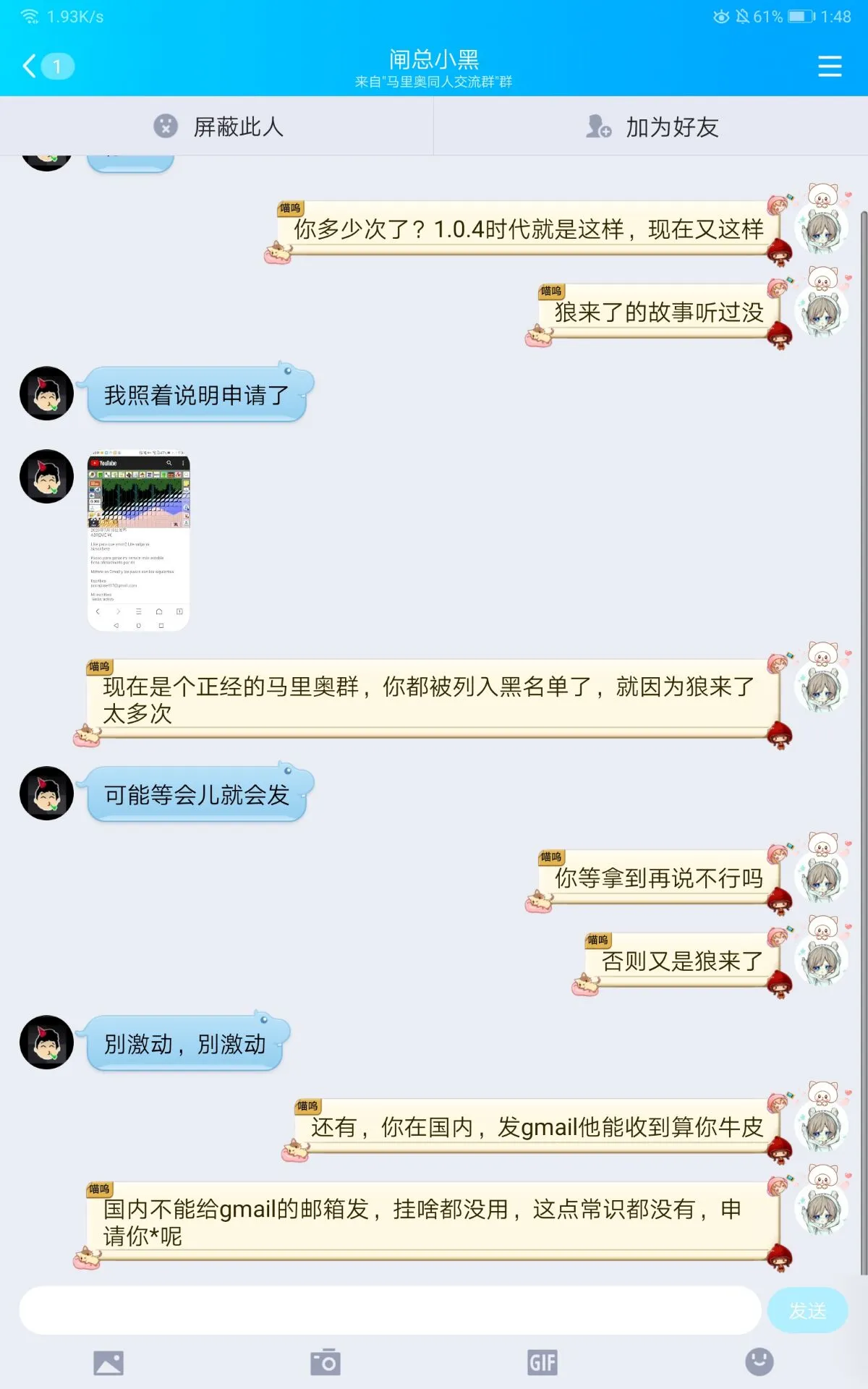This screenshot has height=1389, width=868.
Task: Tap the 发送 send button
Action: [807, 1310]
